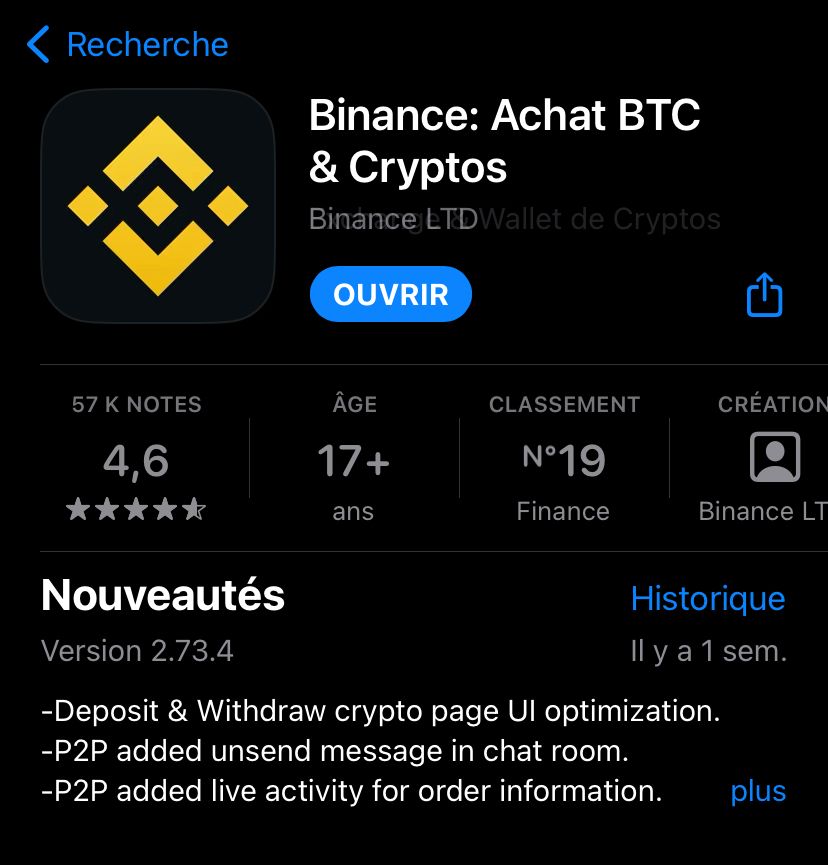Viewport: 828px width, 865px height.
Task: Tap the back chevron arrow
Action: [37, 44]
